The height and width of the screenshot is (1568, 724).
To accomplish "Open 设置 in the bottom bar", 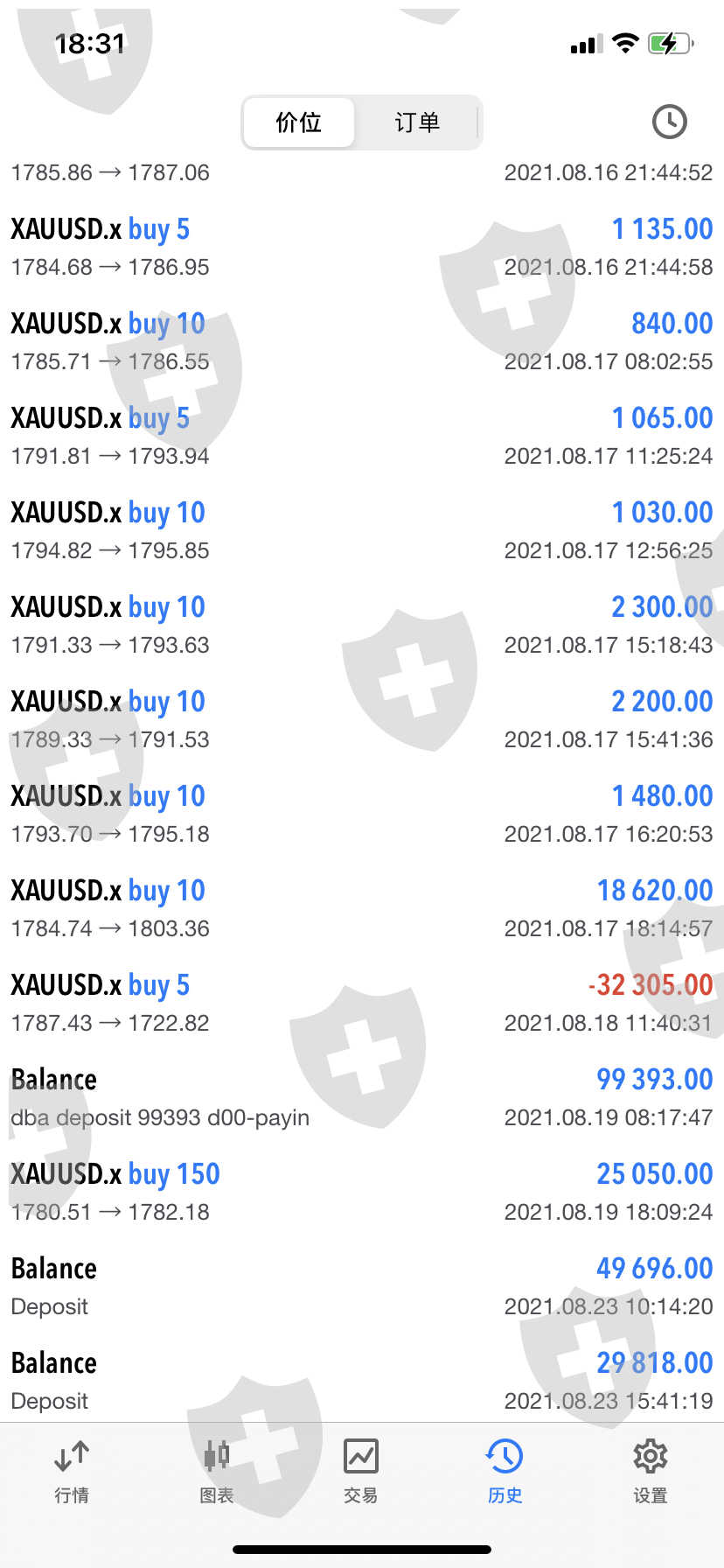I will click(x=650, y=1472).
